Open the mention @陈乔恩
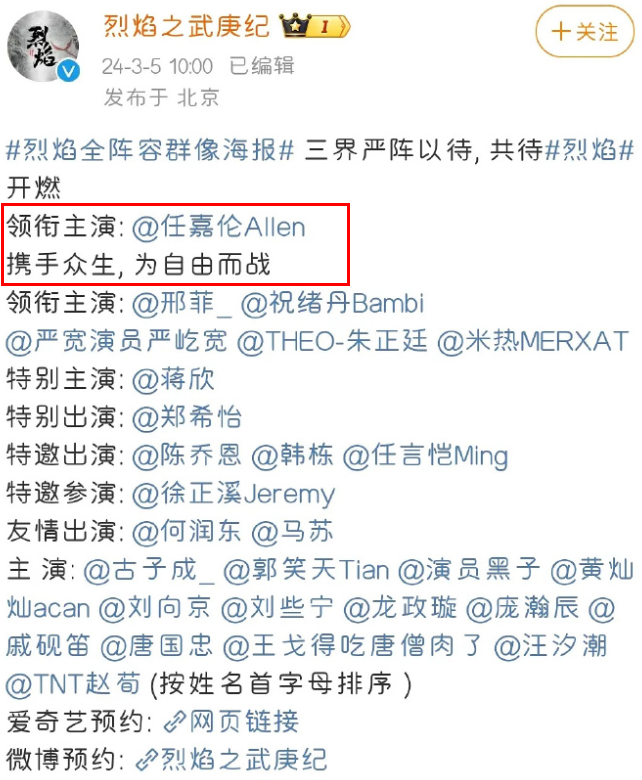The width and height of the screenshot is (642, 780). 187,456
